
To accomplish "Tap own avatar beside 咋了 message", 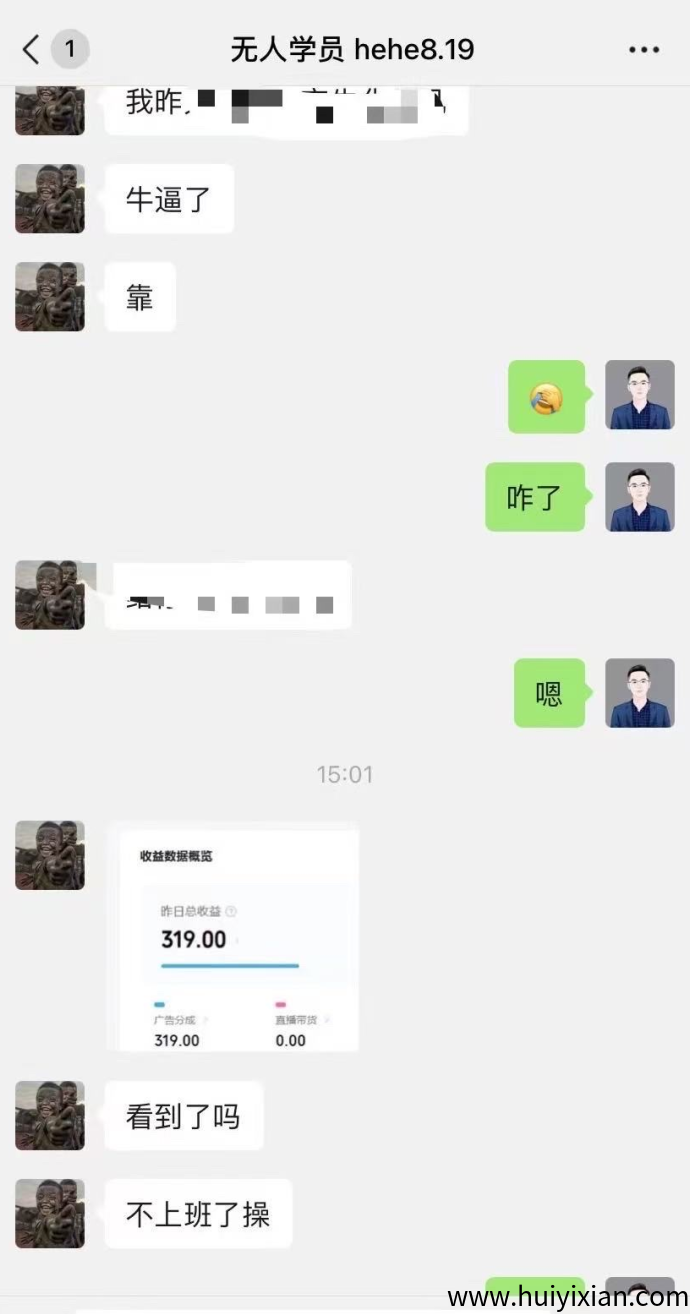I will point(640,497).
